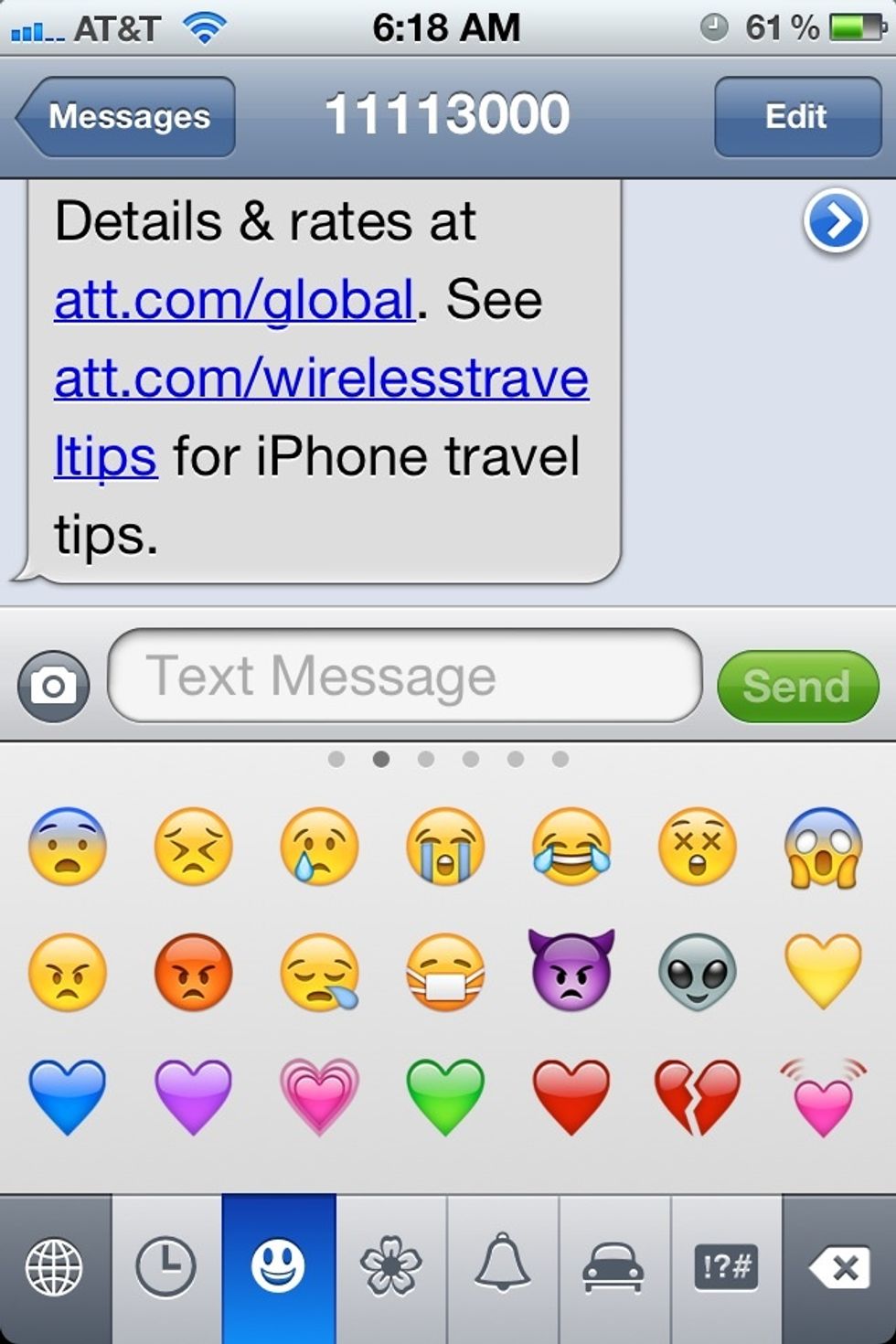Switch to the bell objects emoji tab
The image size is (896, 1344).
click(503, 1267)
